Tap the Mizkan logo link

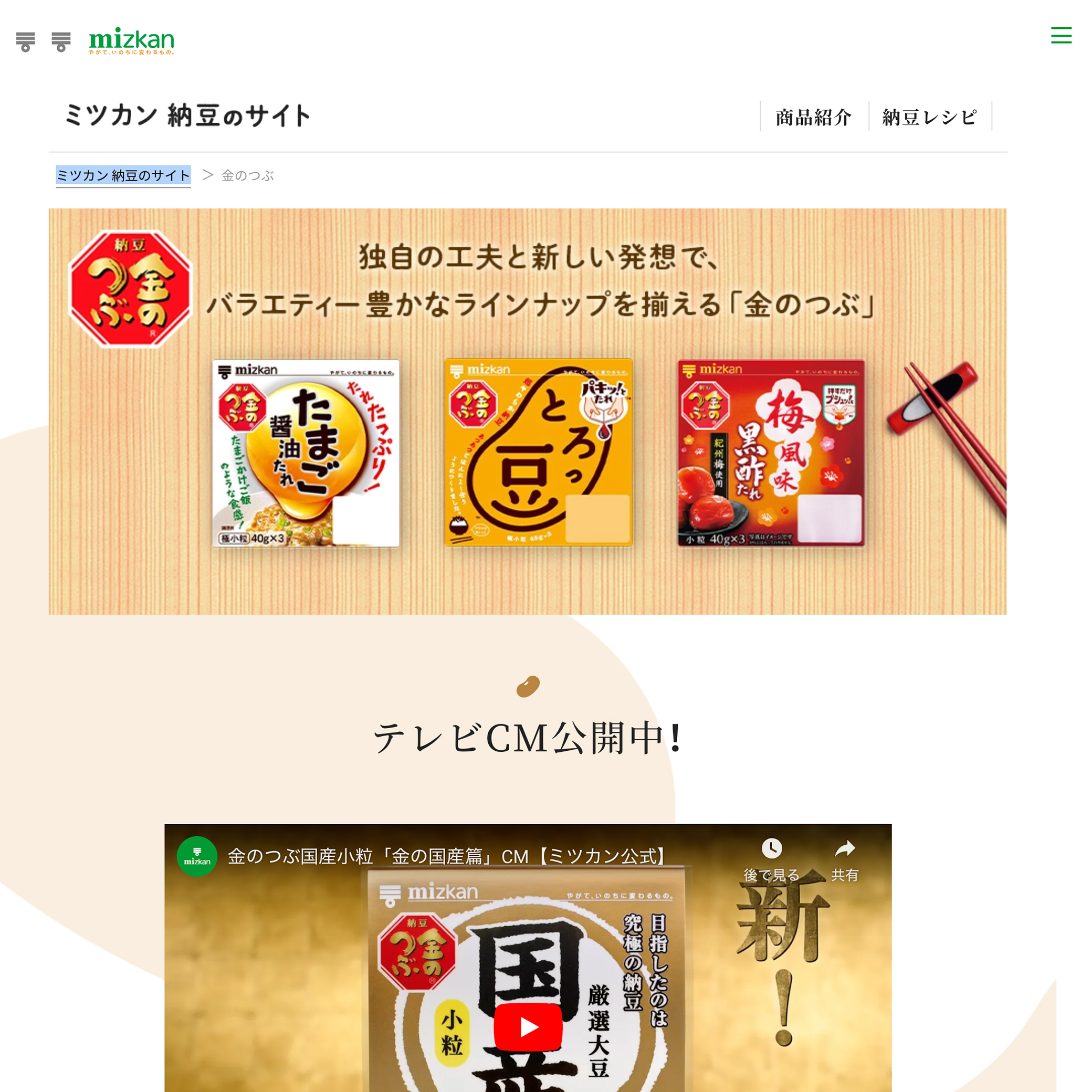131,41
